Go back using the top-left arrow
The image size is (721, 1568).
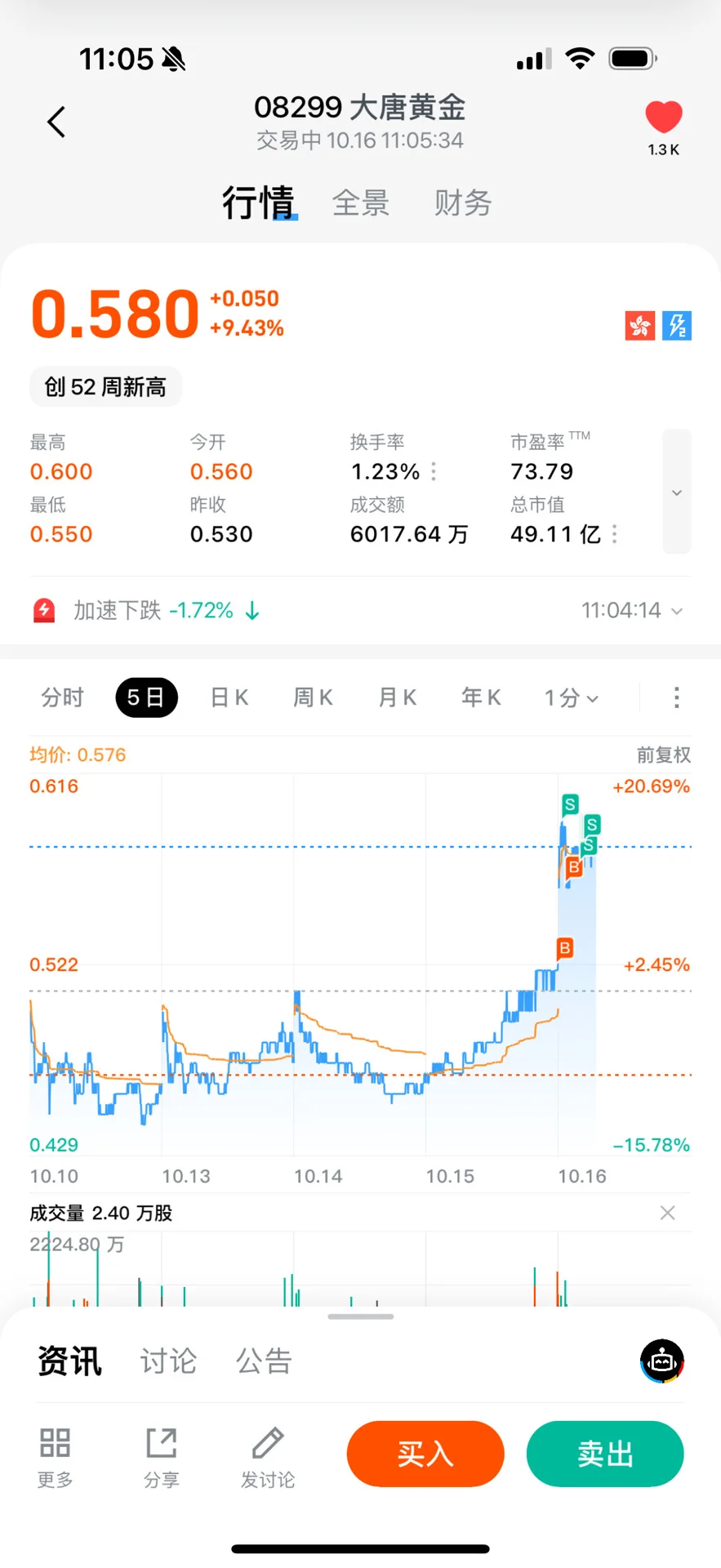coord(56,122)
